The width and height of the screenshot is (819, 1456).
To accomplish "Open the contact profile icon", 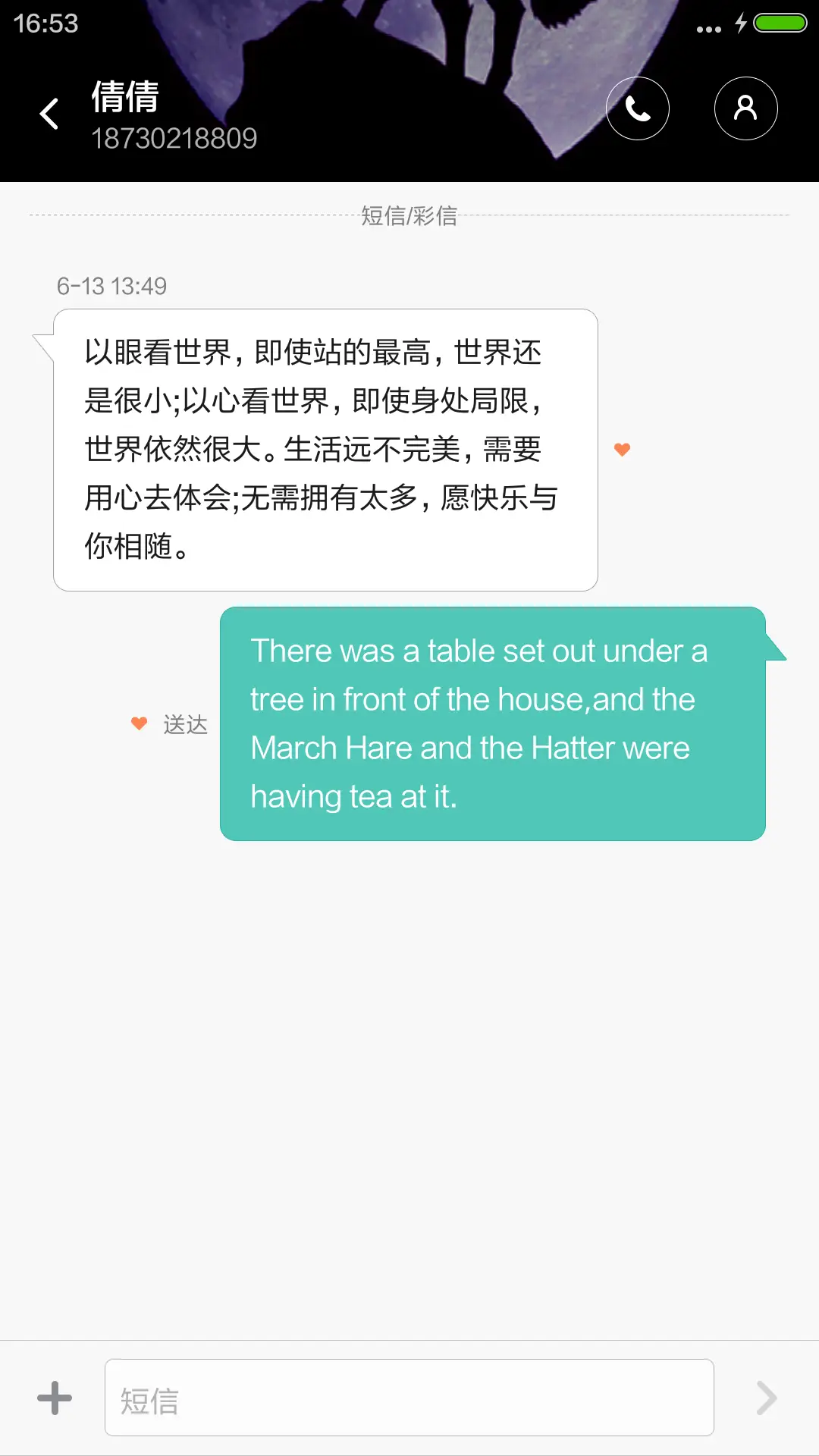I will pyautogui.click(x=745, y=108).
